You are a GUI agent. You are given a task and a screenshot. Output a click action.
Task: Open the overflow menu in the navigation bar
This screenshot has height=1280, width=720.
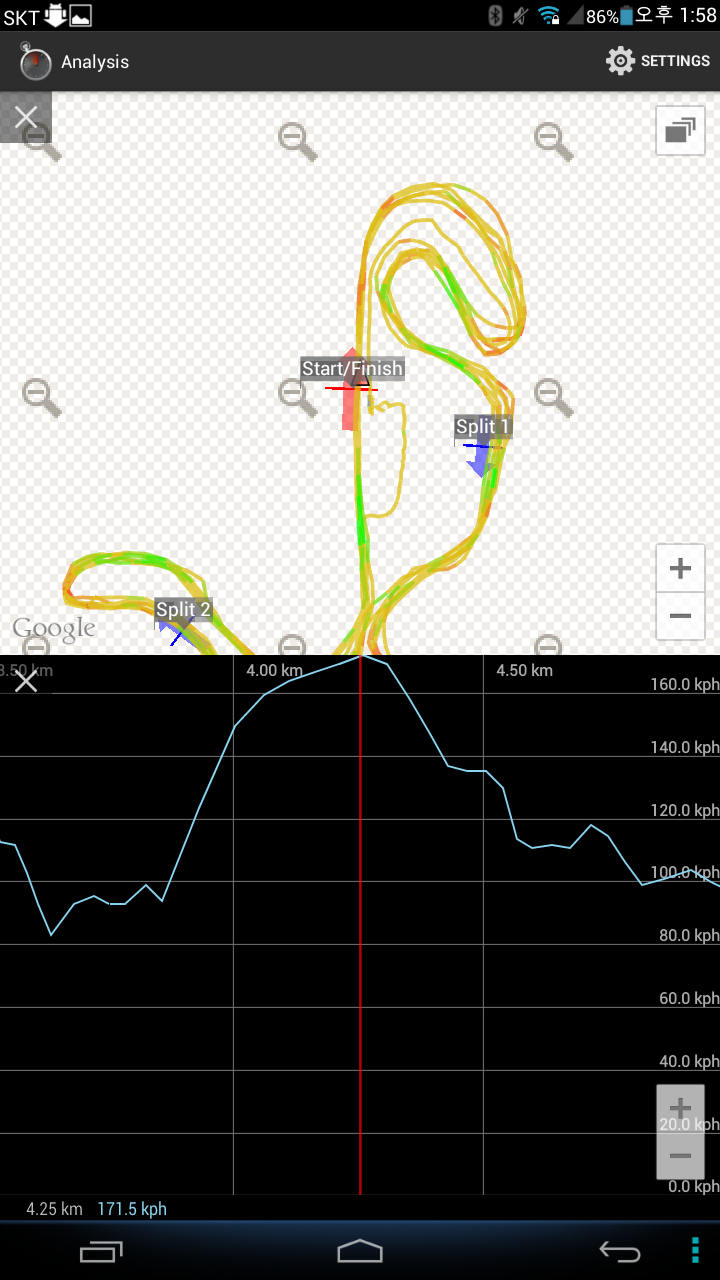(696, 1251)
